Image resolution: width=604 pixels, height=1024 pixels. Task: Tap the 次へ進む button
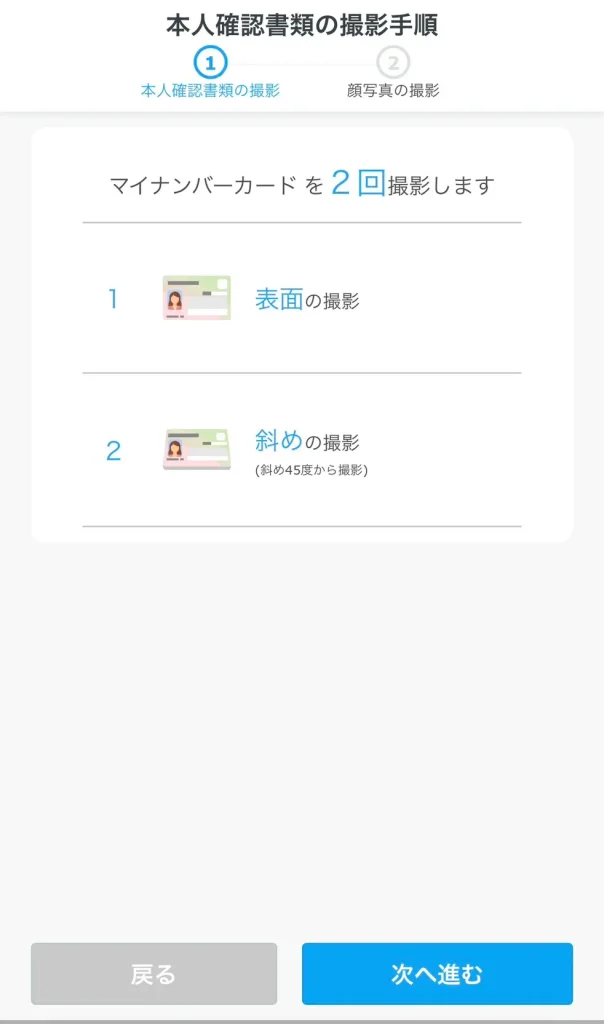(437, 973)
